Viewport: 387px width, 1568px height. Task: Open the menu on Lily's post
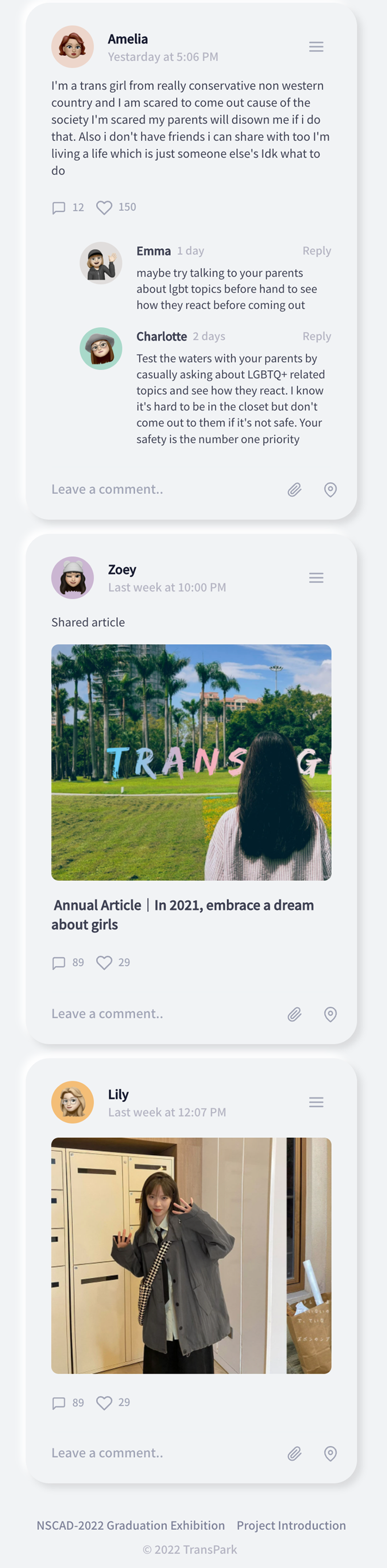click(x=316, y=1103)
